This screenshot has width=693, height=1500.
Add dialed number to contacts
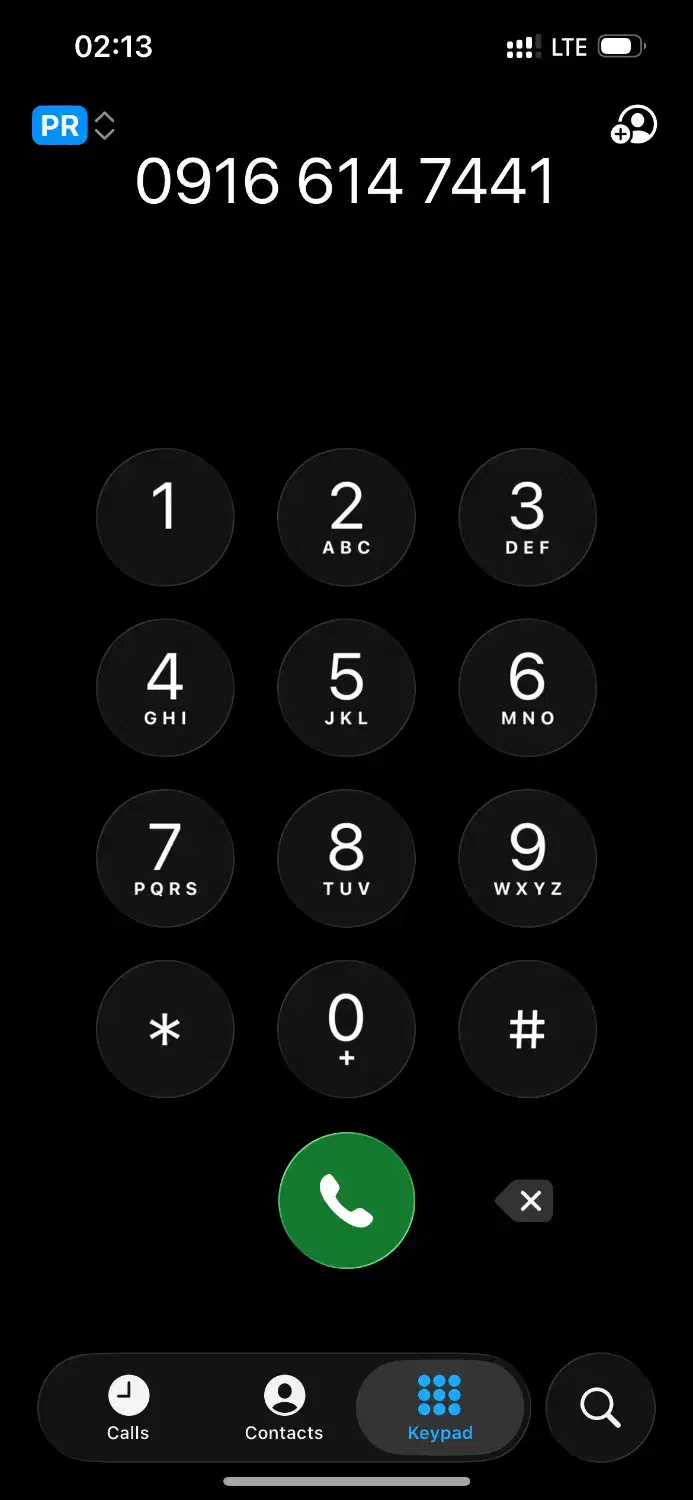click(x=634, y=126)
